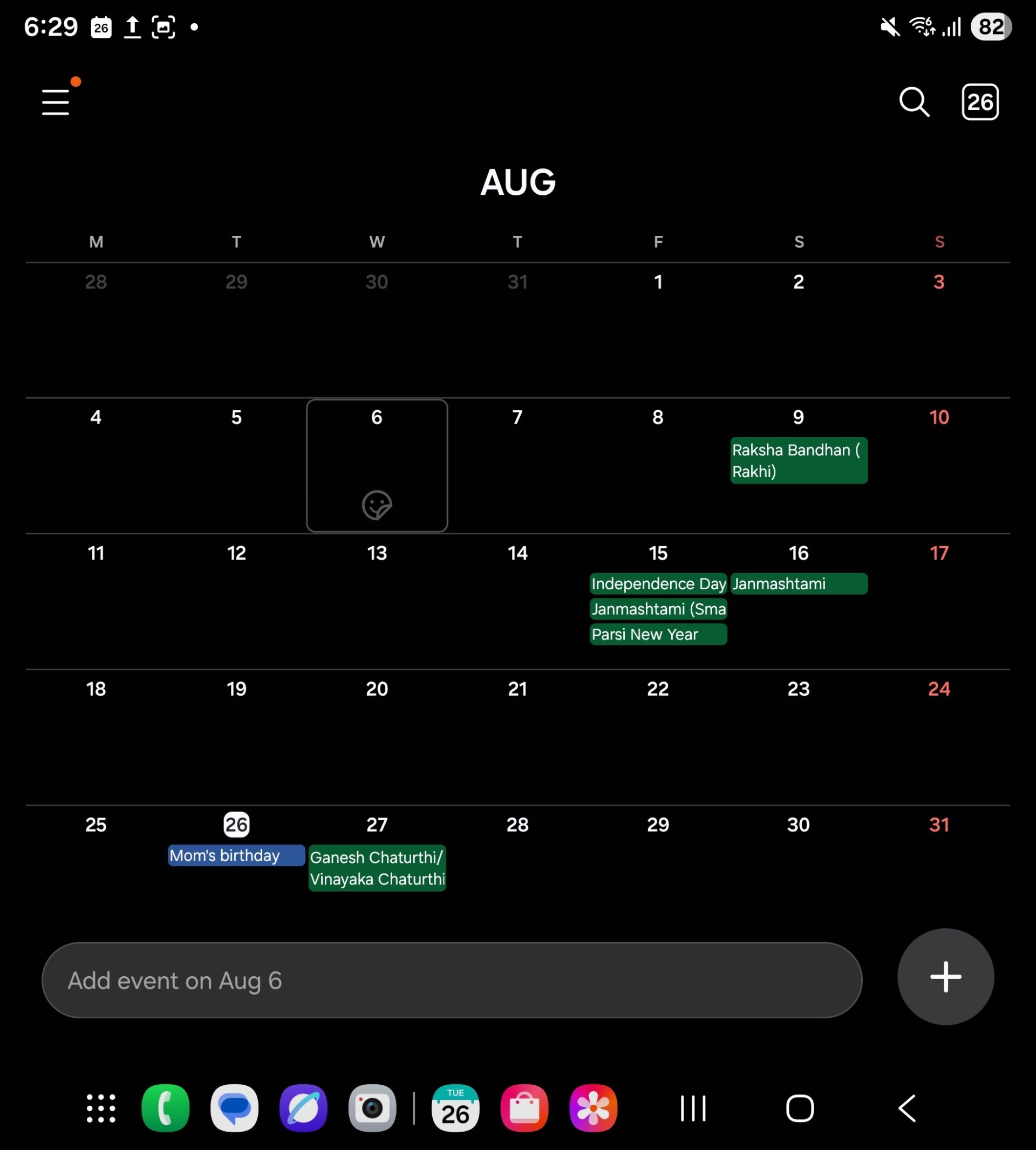
Task: Search calendar events
Action: pos(914,102)
